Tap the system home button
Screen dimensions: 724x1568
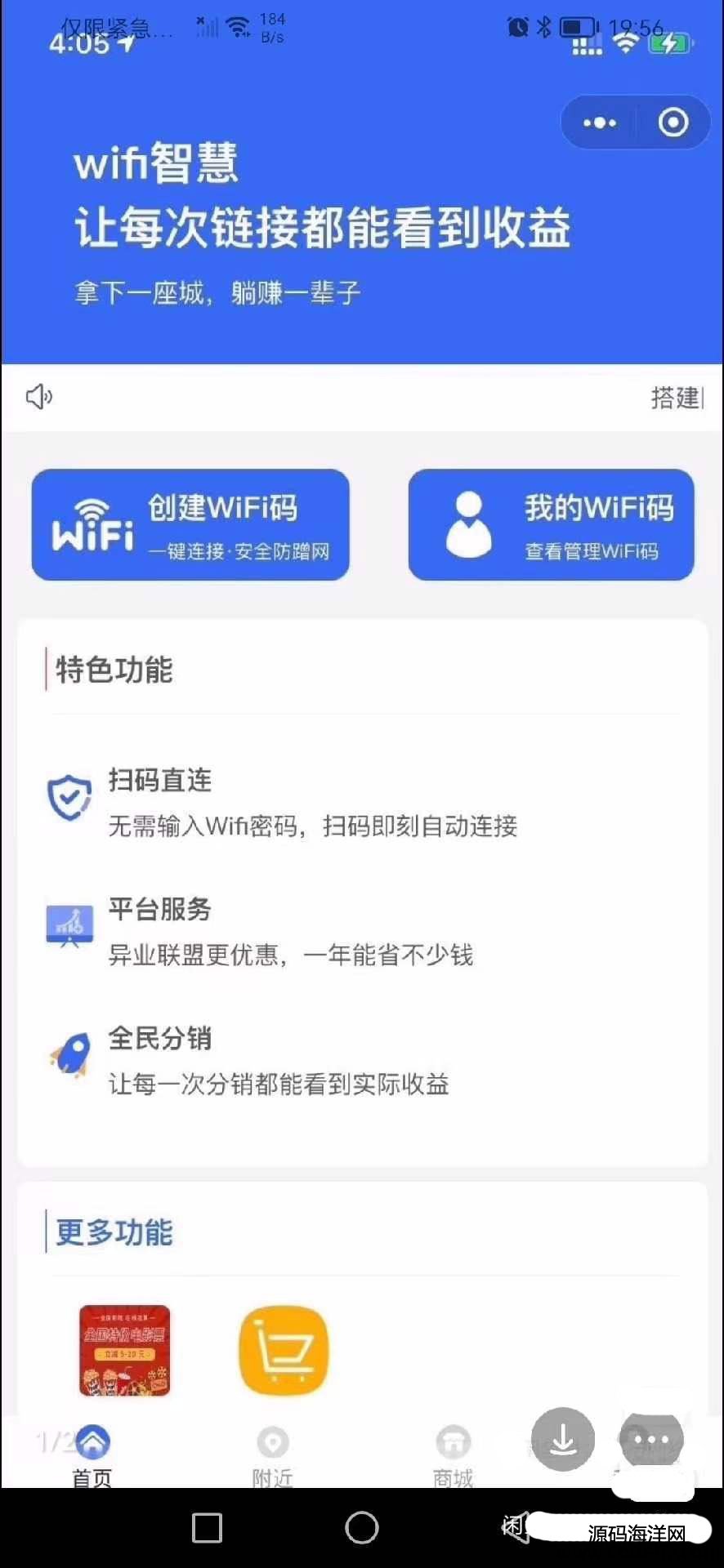click(361, 1528)
